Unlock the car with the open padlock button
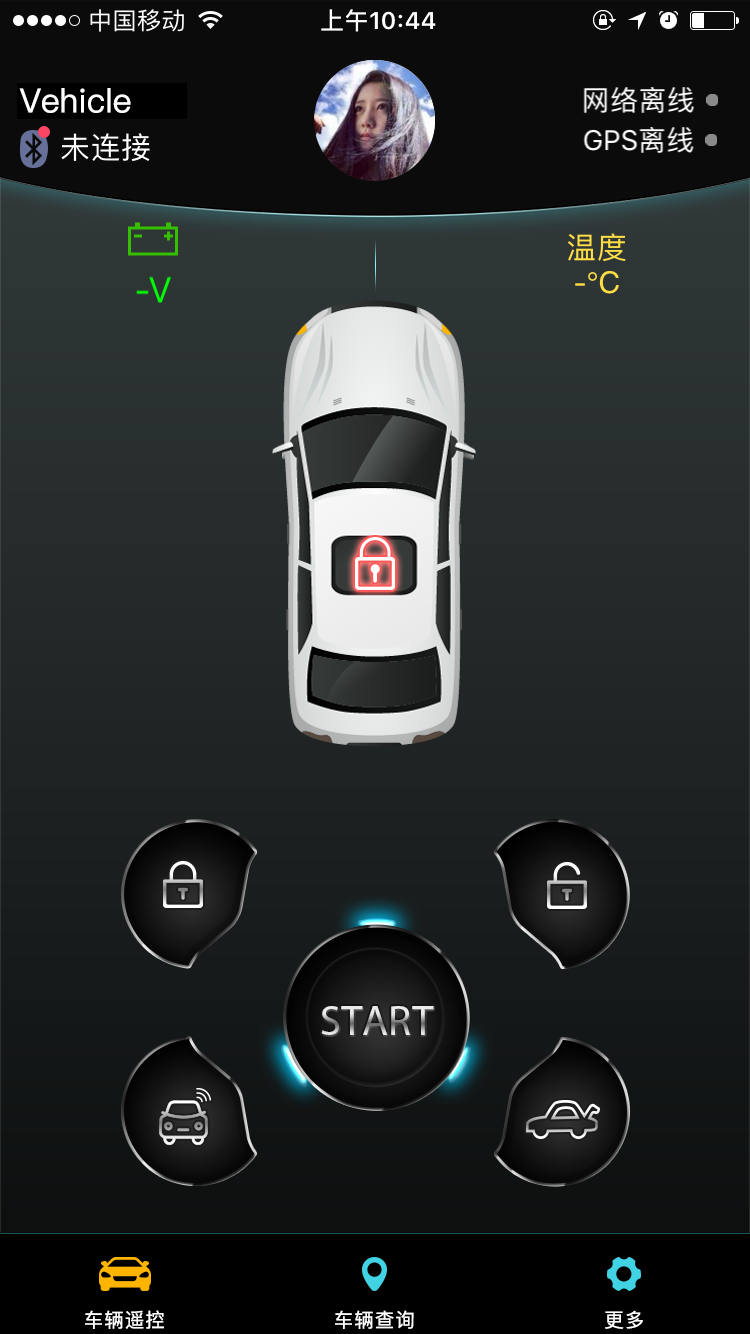 [566, 889]
